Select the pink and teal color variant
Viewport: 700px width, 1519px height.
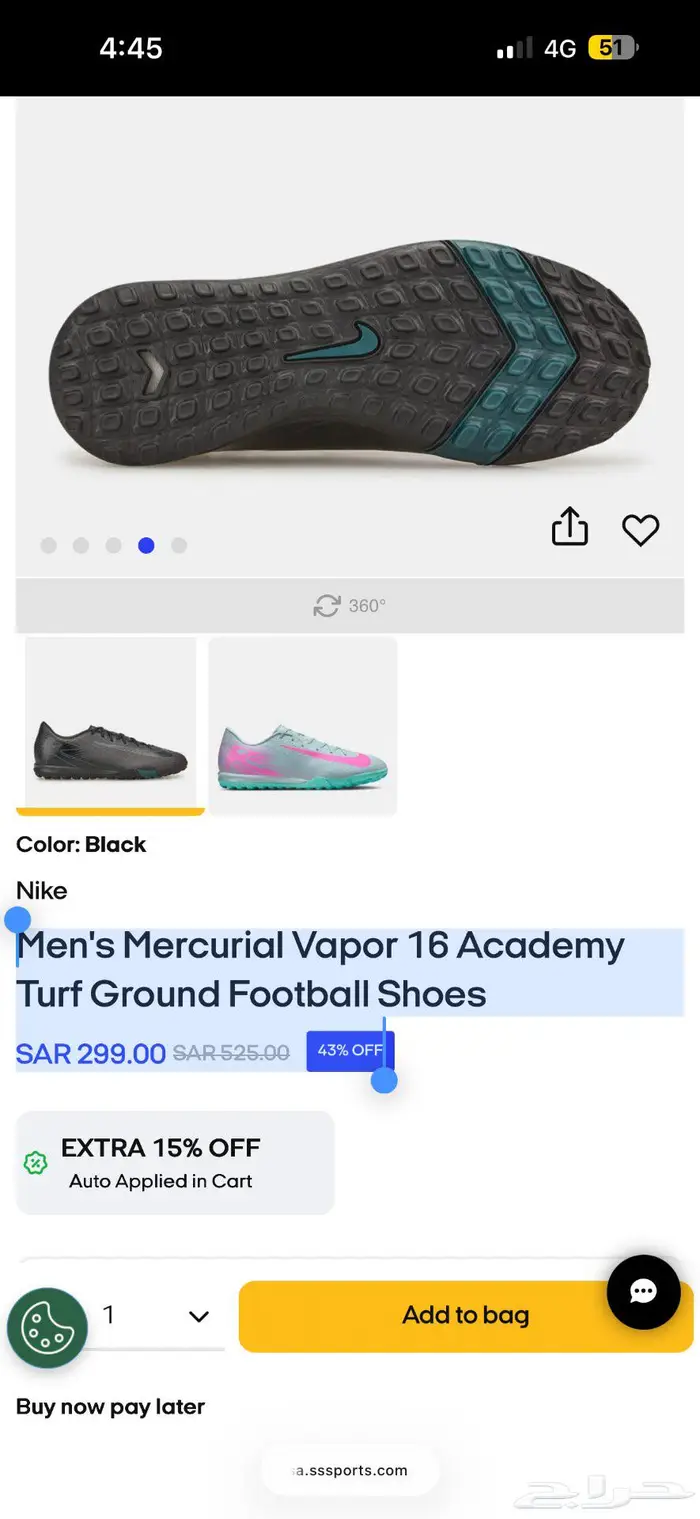click(302, 725)
